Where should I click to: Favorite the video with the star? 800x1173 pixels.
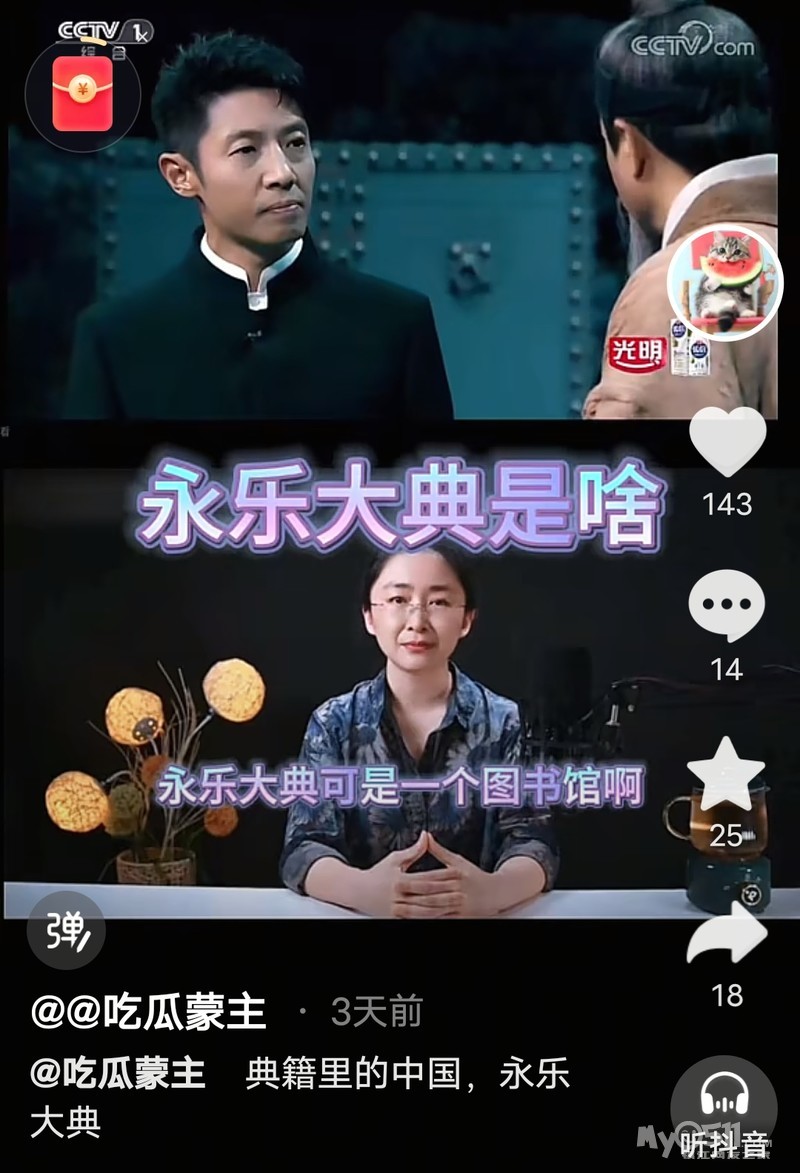pyautogui.click(x=727, y=773)
